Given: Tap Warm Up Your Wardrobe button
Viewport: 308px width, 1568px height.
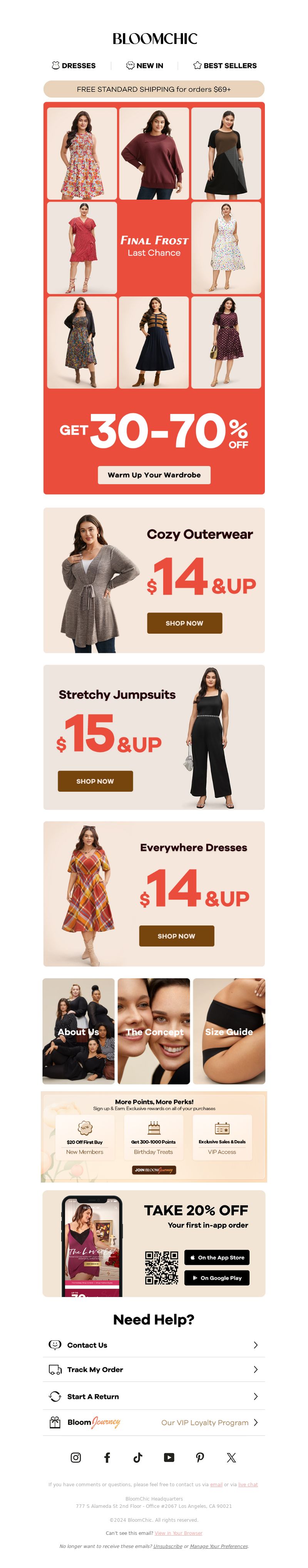Looking at the screenshot, I should 154,475.
